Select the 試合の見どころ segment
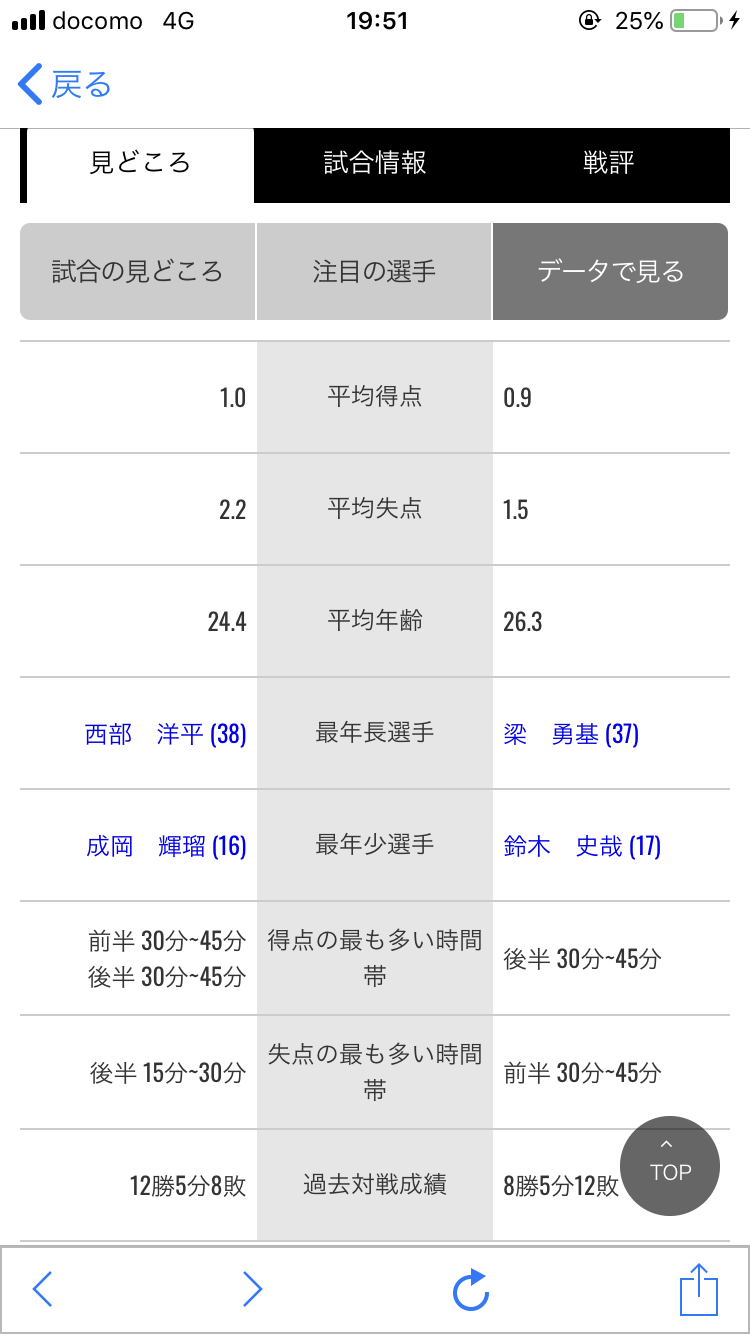Image resolution: width=750 pixels, height=1334 pixels. point(138,271)
